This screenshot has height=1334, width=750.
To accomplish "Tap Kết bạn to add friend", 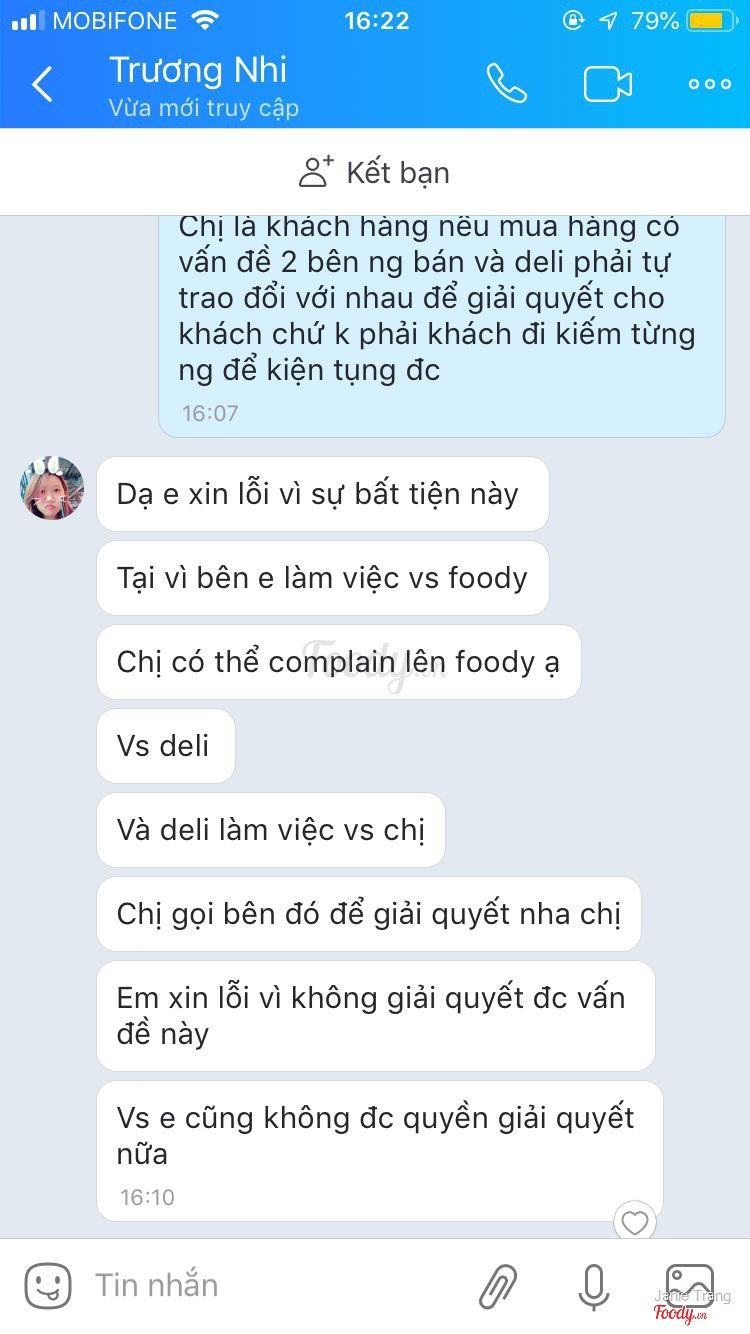I will 375,172.
